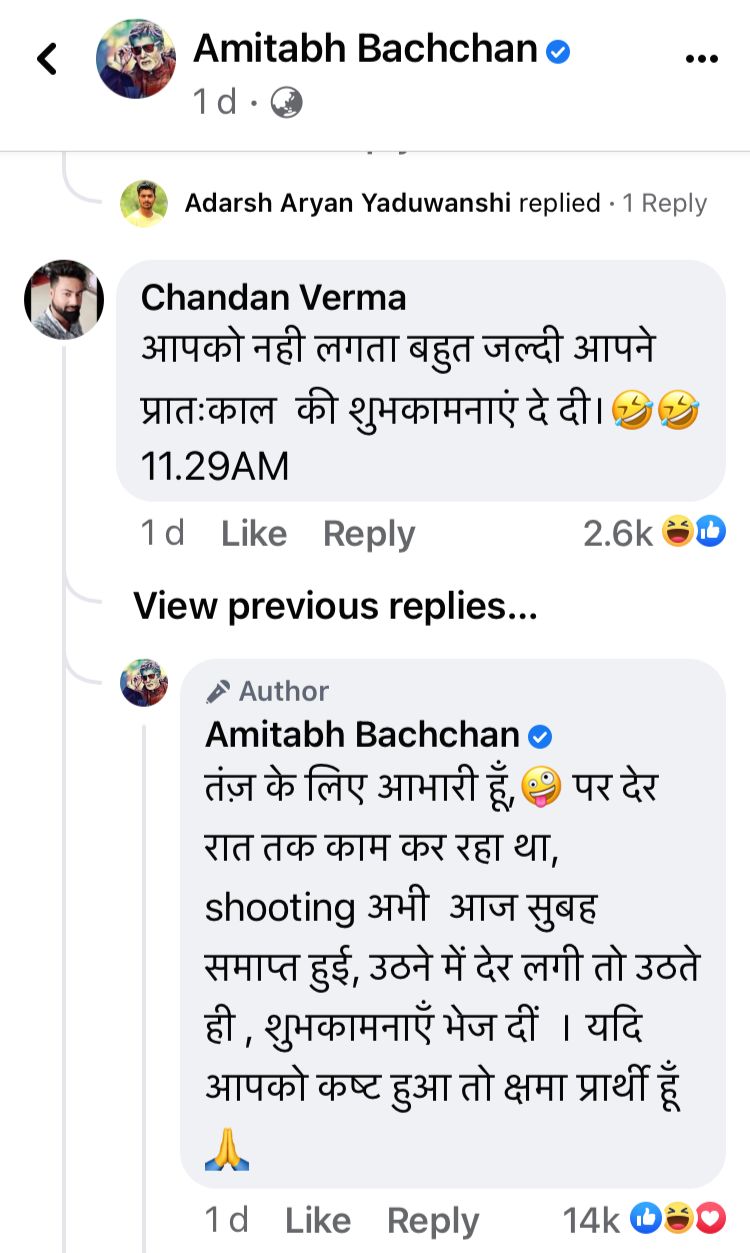Open Amitabh Bachchan's profile from the header
This screenshot has width=750, height=1253.
click(x=365, y=49)
